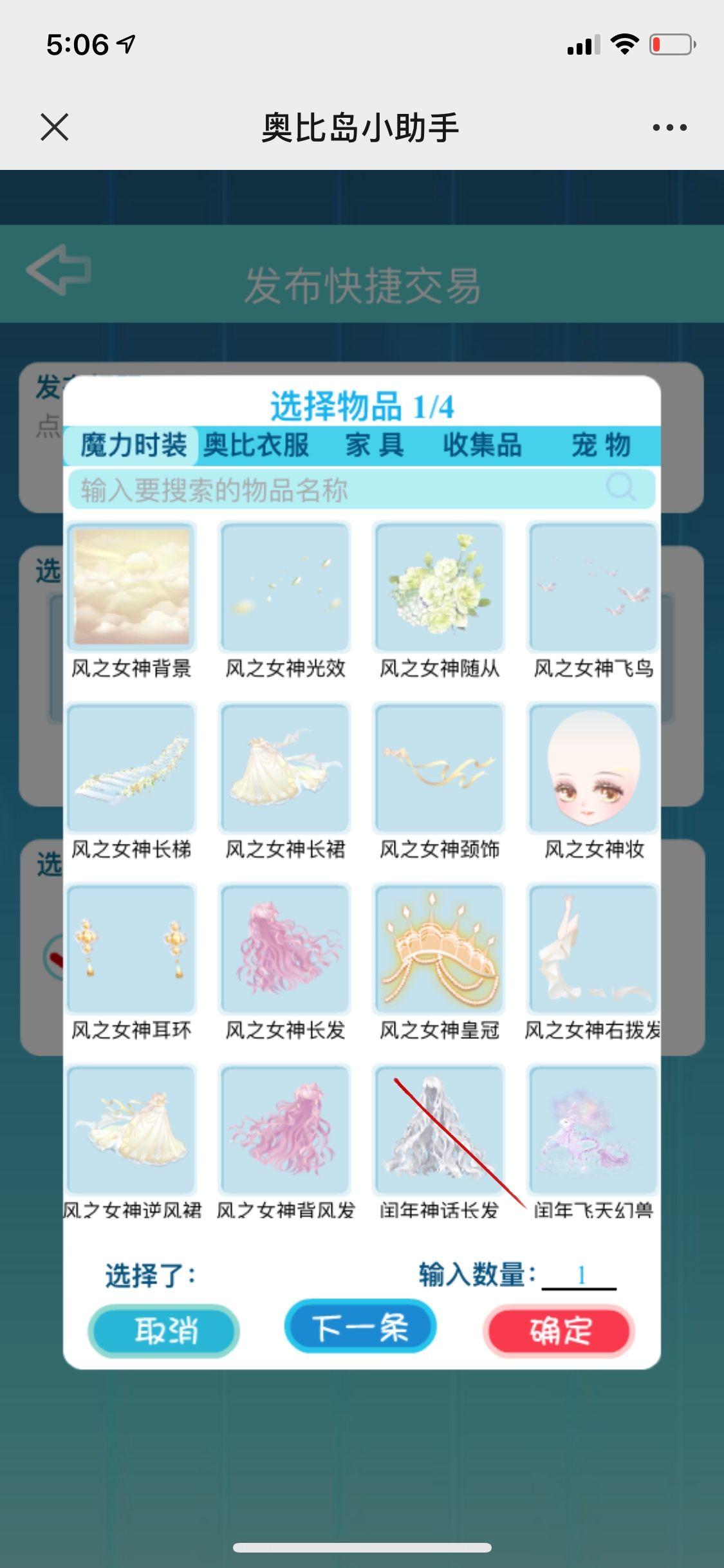This screenshot has width=724, height=1568.
Task: Switch to the 奥比衣服 tab
Action: pos(256,445)
